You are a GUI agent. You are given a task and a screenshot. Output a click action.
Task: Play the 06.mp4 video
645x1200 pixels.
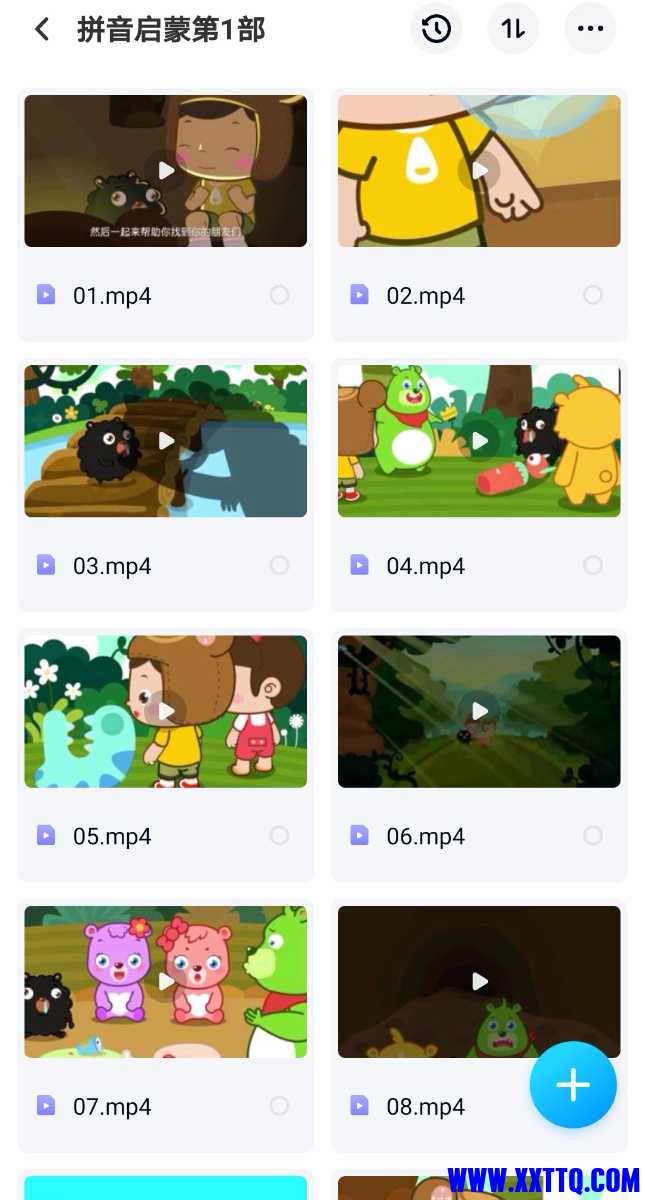pyautogui.click(x=480, y=711)
